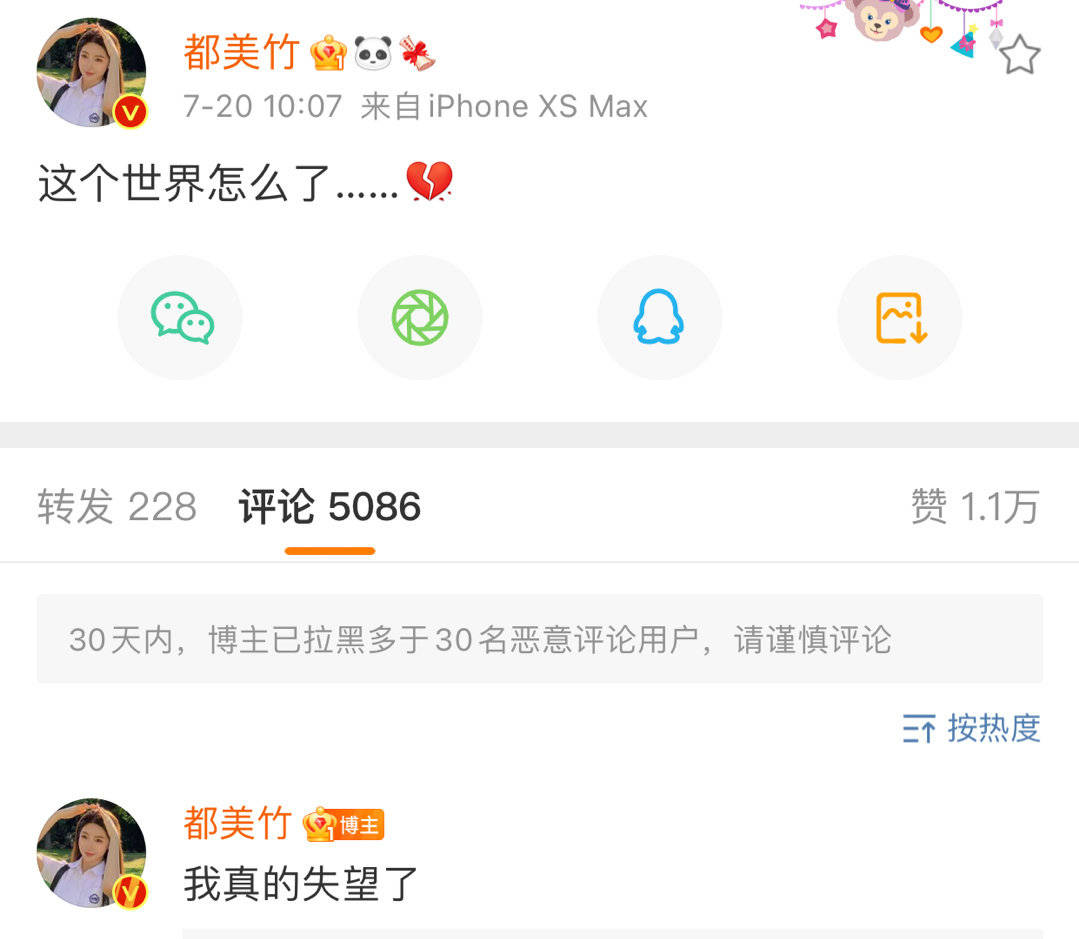Open the comment 我真的失望了

tap(300, 884)
